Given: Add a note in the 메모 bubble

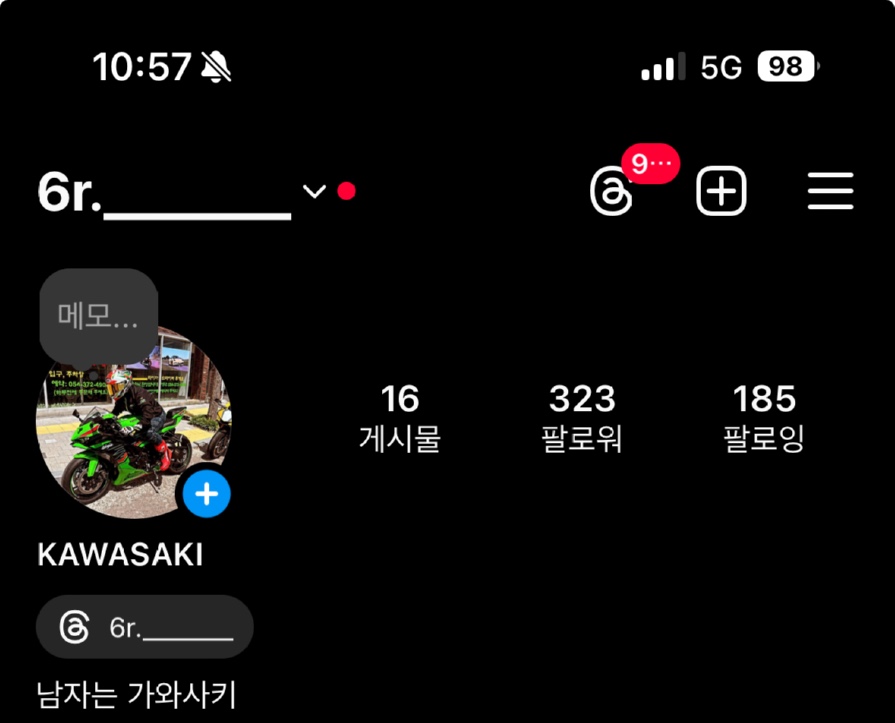Looking at the screenshot, I should pos(98,316).
